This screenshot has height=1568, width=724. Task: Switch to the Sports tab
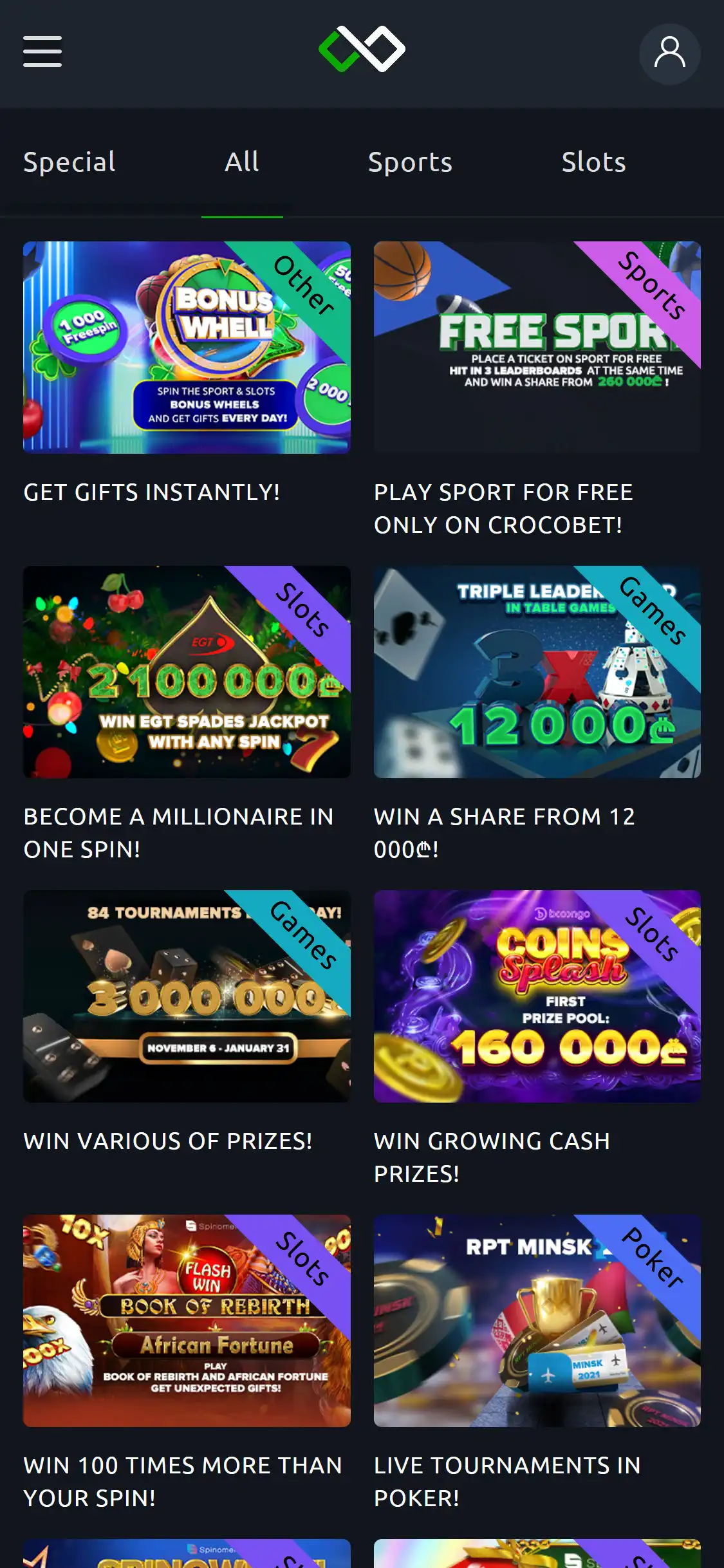pyautogui.click(x=410, y=162)
